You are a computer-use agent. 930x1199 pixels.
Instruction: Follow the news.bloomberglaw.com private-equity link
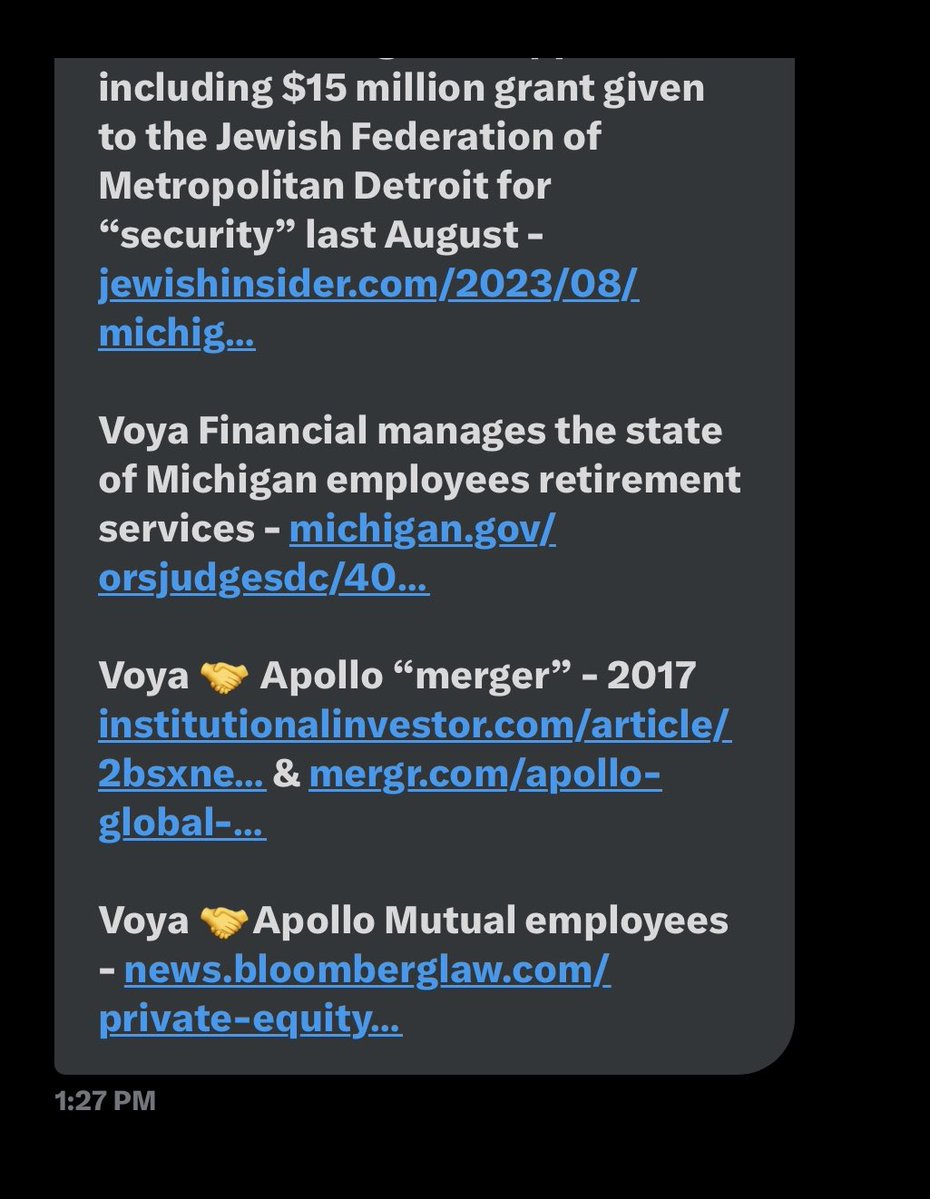point(367,970)
